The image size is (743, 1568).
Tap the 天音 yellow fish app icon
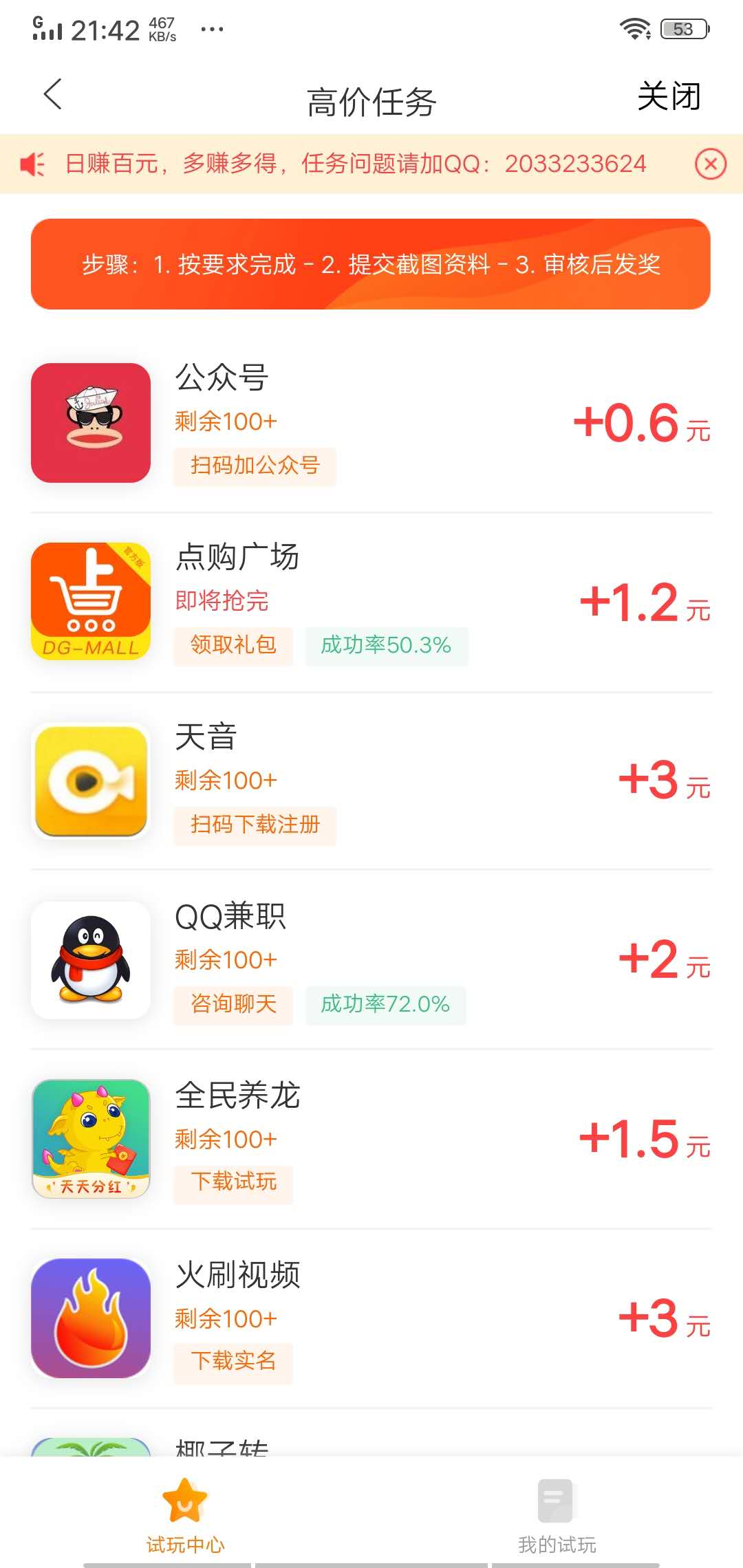[89, 782]
